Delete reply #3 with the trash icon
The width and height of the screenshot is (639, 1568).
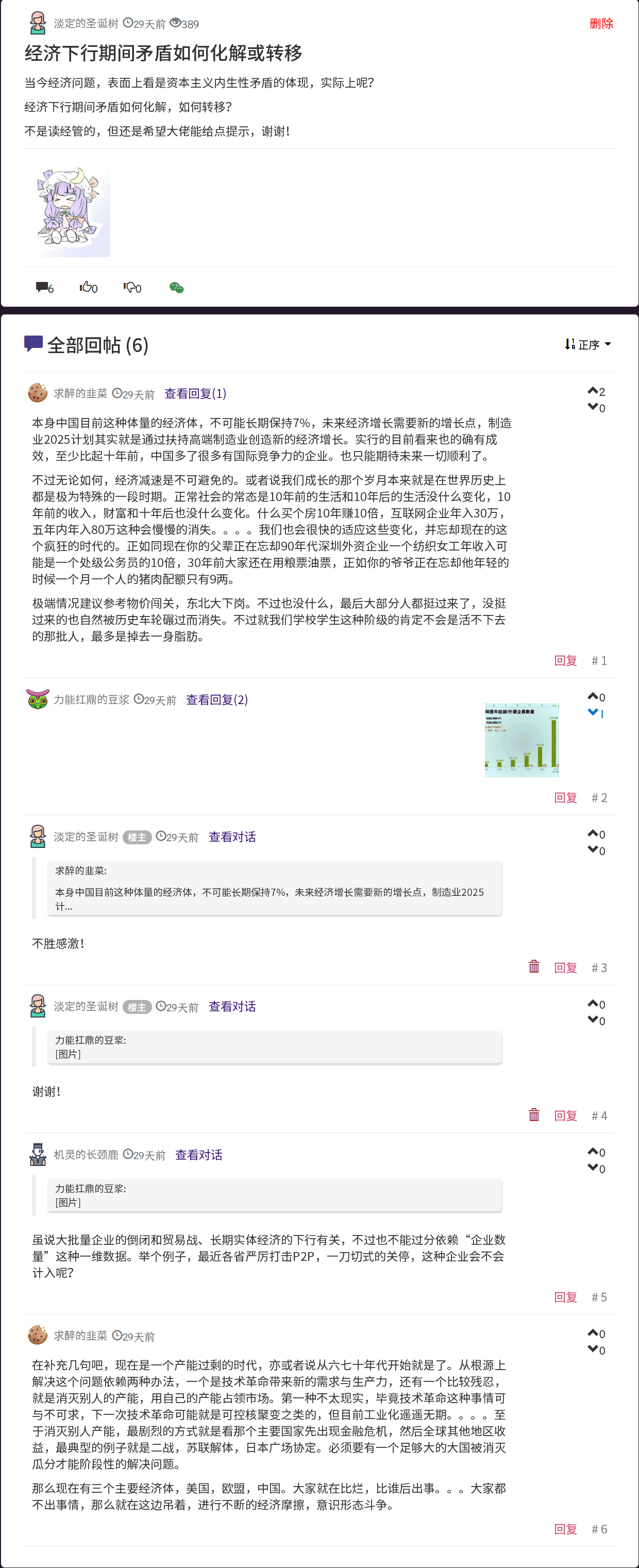coord(534,966)
